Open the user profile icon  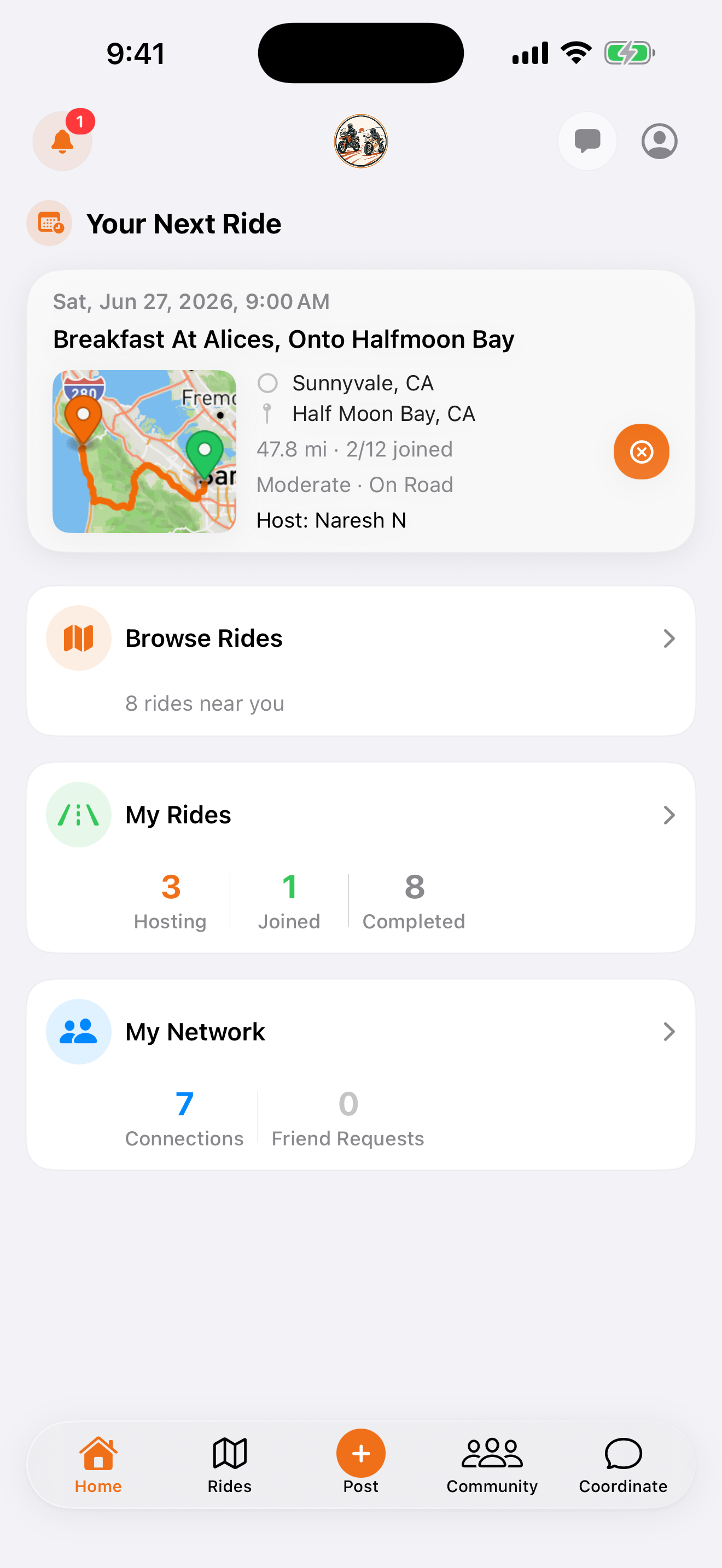coord(659,141)
